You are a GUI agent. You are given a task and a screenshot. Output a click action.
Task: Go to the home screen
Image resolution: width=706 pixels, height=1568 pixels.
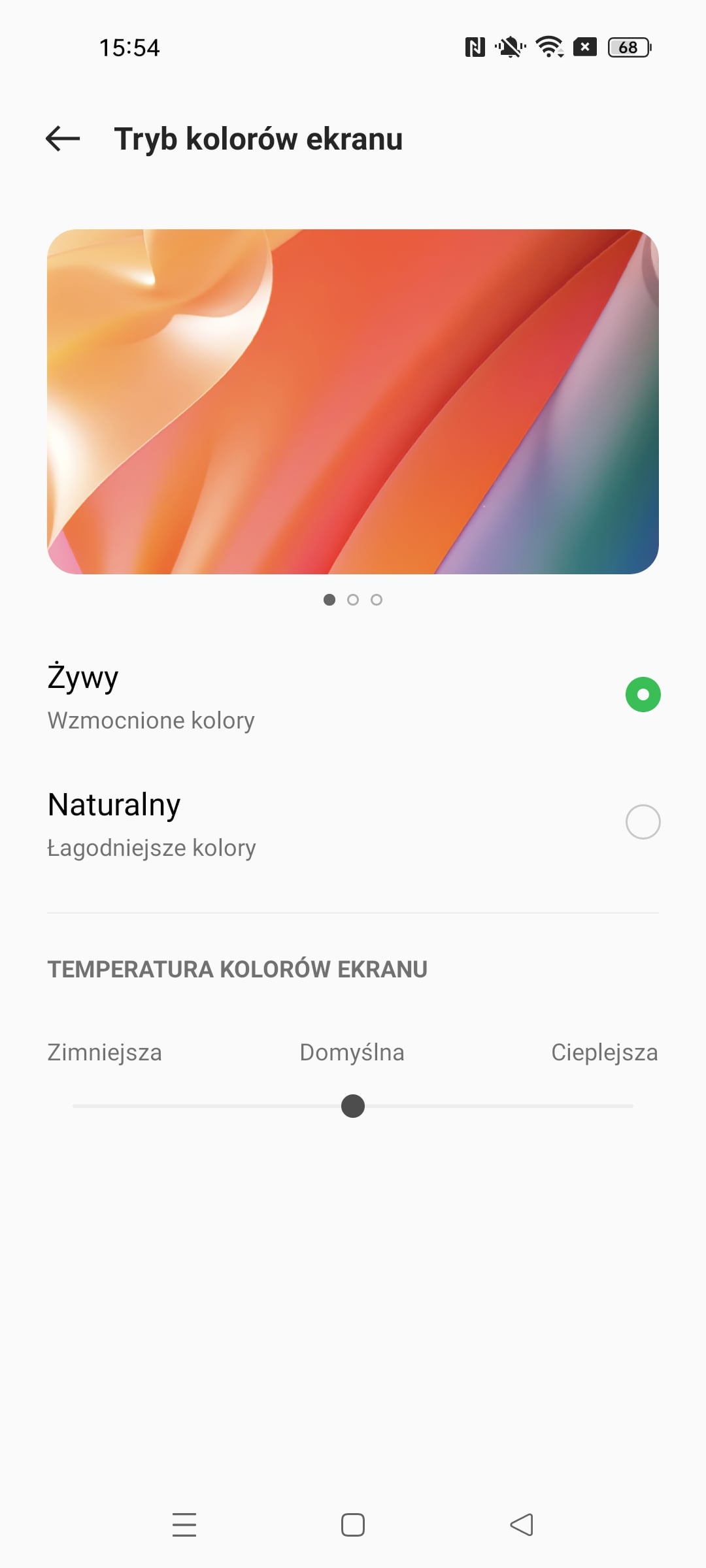pyautogui.click(x=353, y=1525)
